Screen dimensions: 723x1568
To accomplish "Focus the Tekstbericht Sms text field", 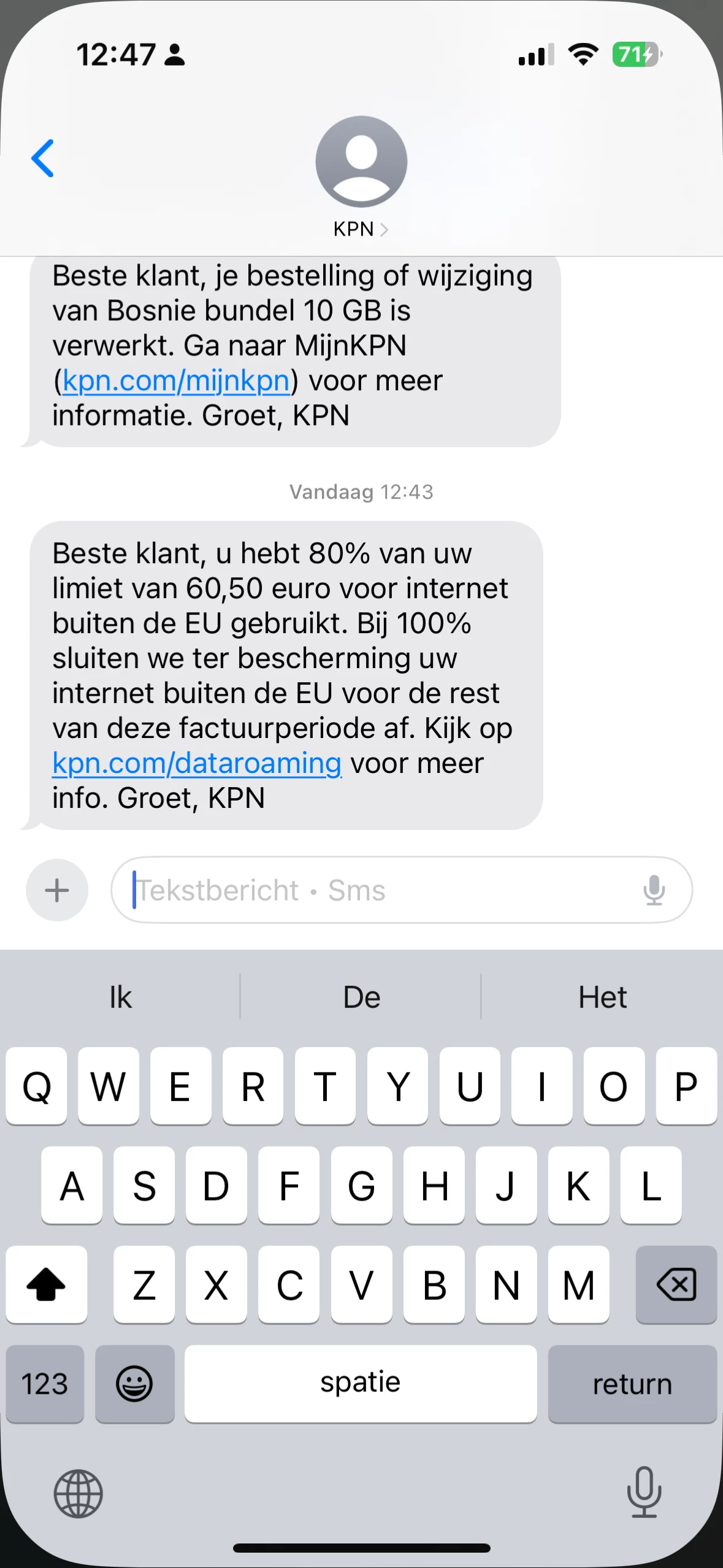I will (x=380, y=890).
